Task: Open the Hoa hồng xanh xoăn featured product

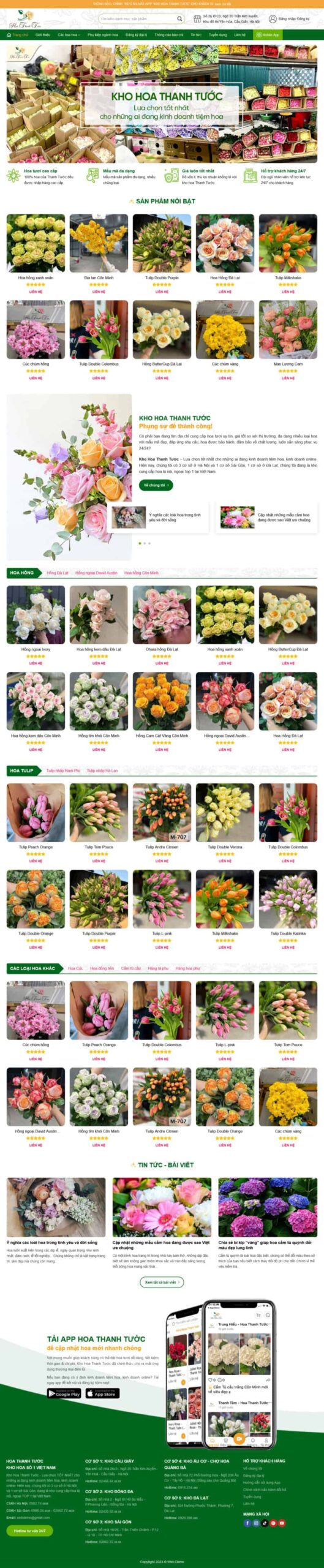Action: click(x=36, y=254)
